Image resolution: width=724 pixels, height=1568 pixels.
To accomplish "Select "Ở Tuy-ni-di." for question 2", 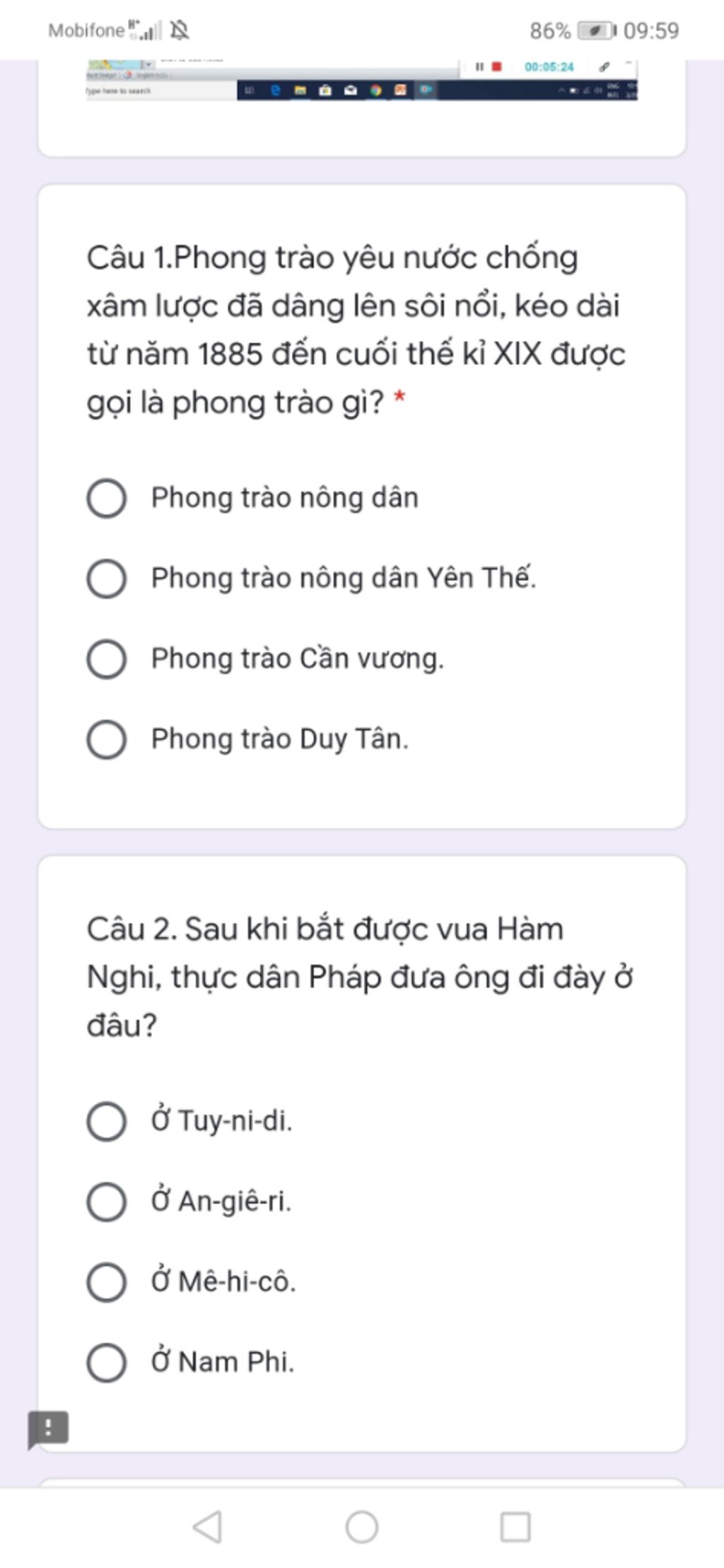I will (x=107, y=1121).
